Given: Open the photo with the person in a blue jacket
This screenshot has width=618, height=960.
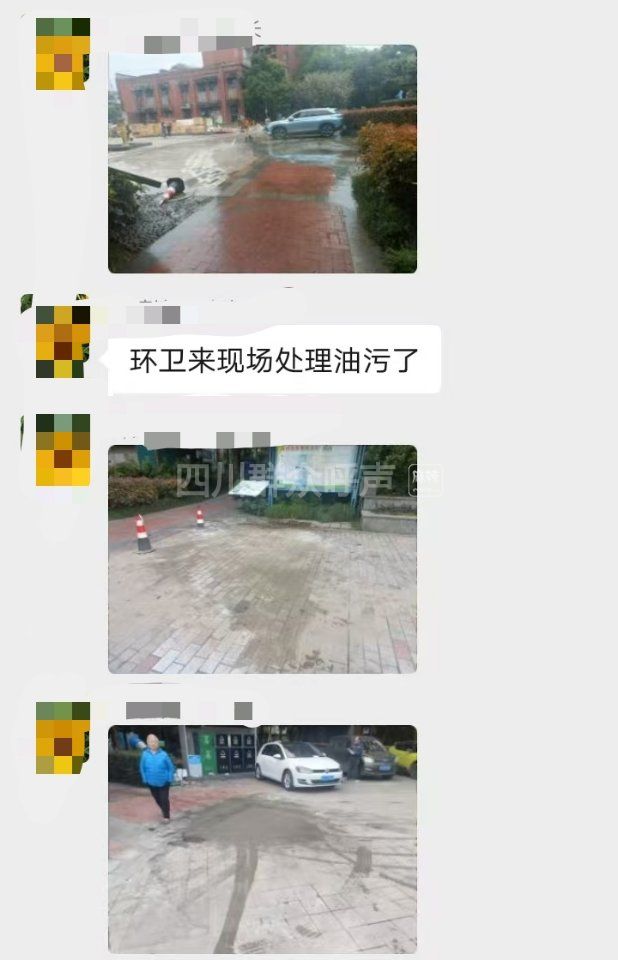Looking at the screenshot, I should (262, 838).
